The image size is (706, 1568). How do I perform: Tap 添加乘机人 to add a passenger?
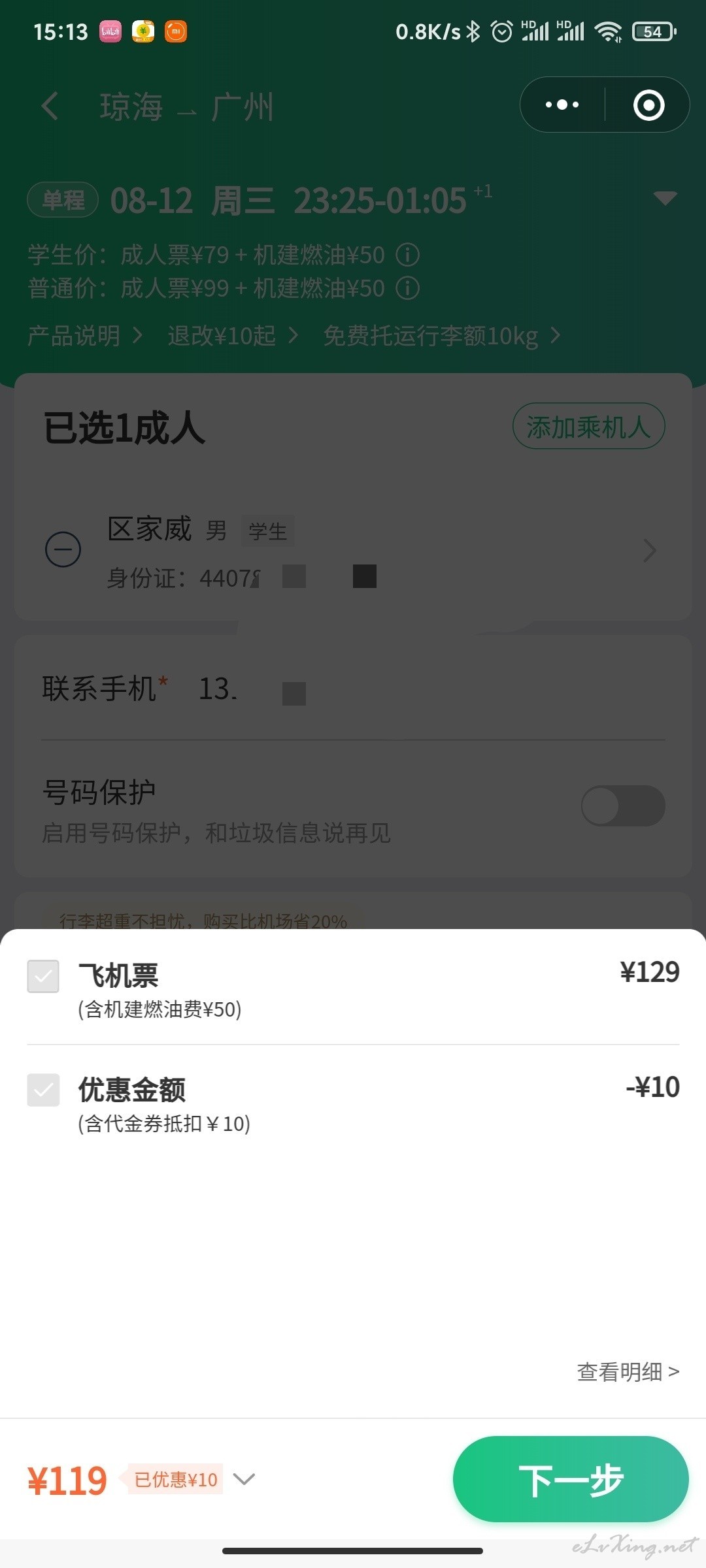(588, 427)
